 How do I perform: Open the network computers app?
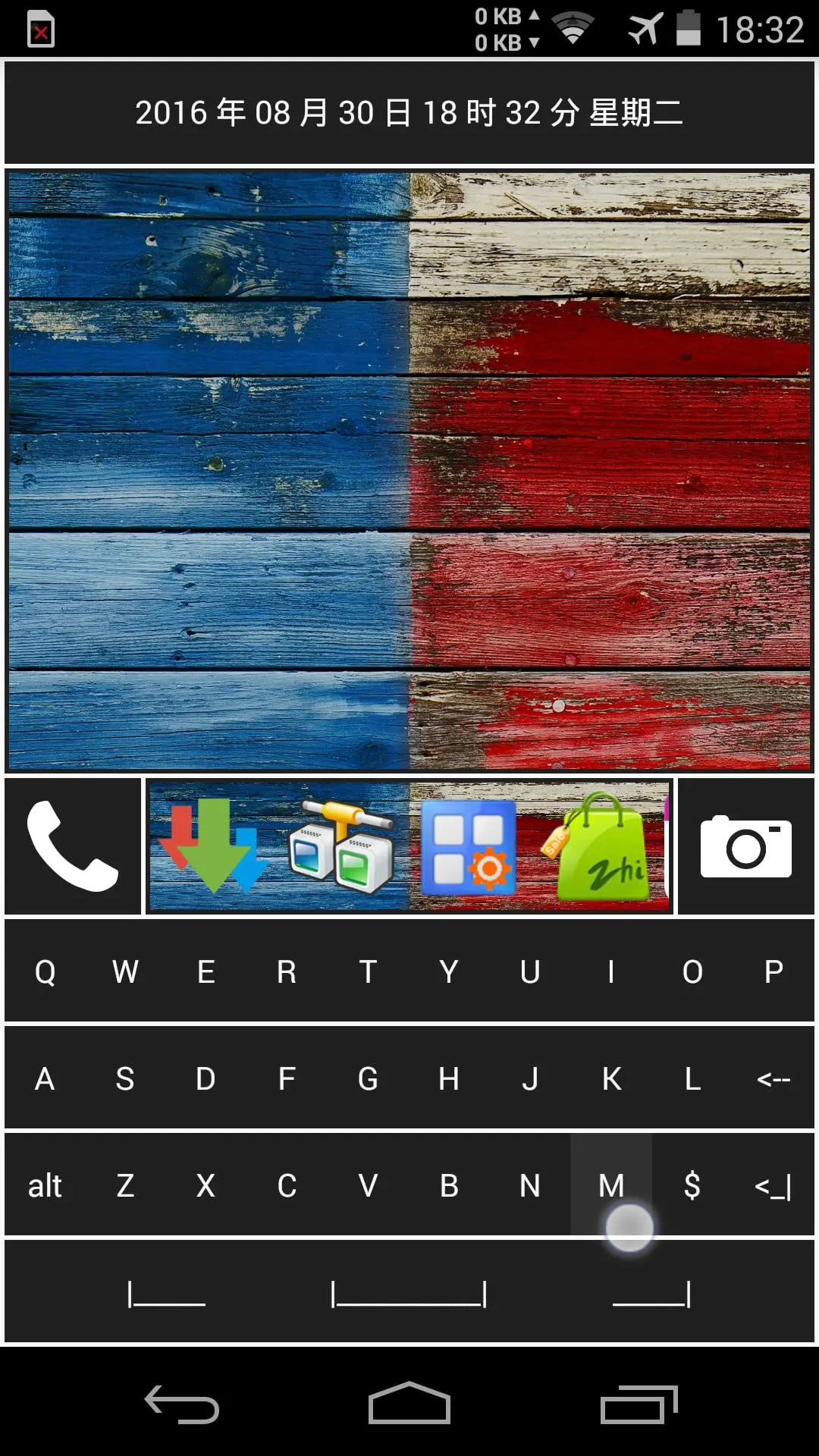tap(341, 846)
